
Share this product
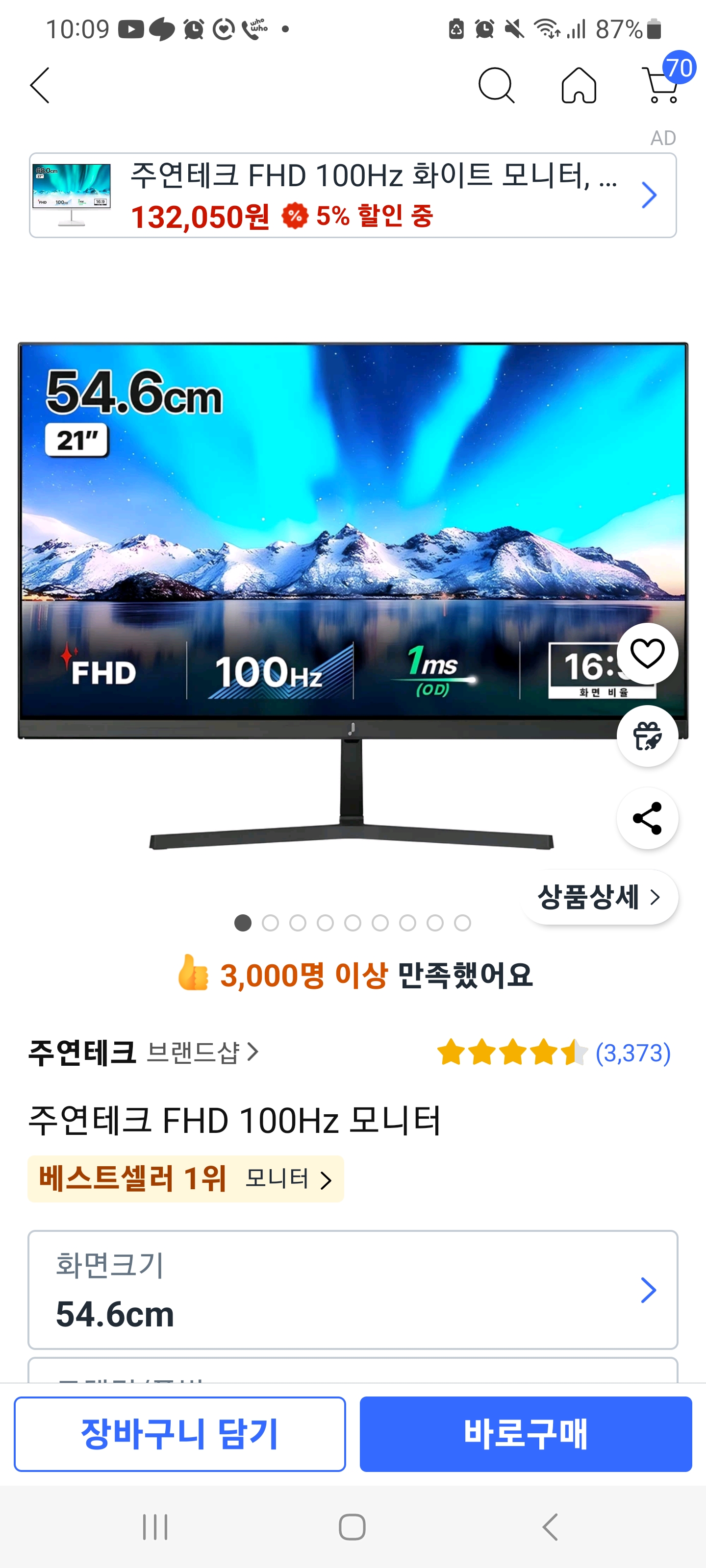pos(647,818)
